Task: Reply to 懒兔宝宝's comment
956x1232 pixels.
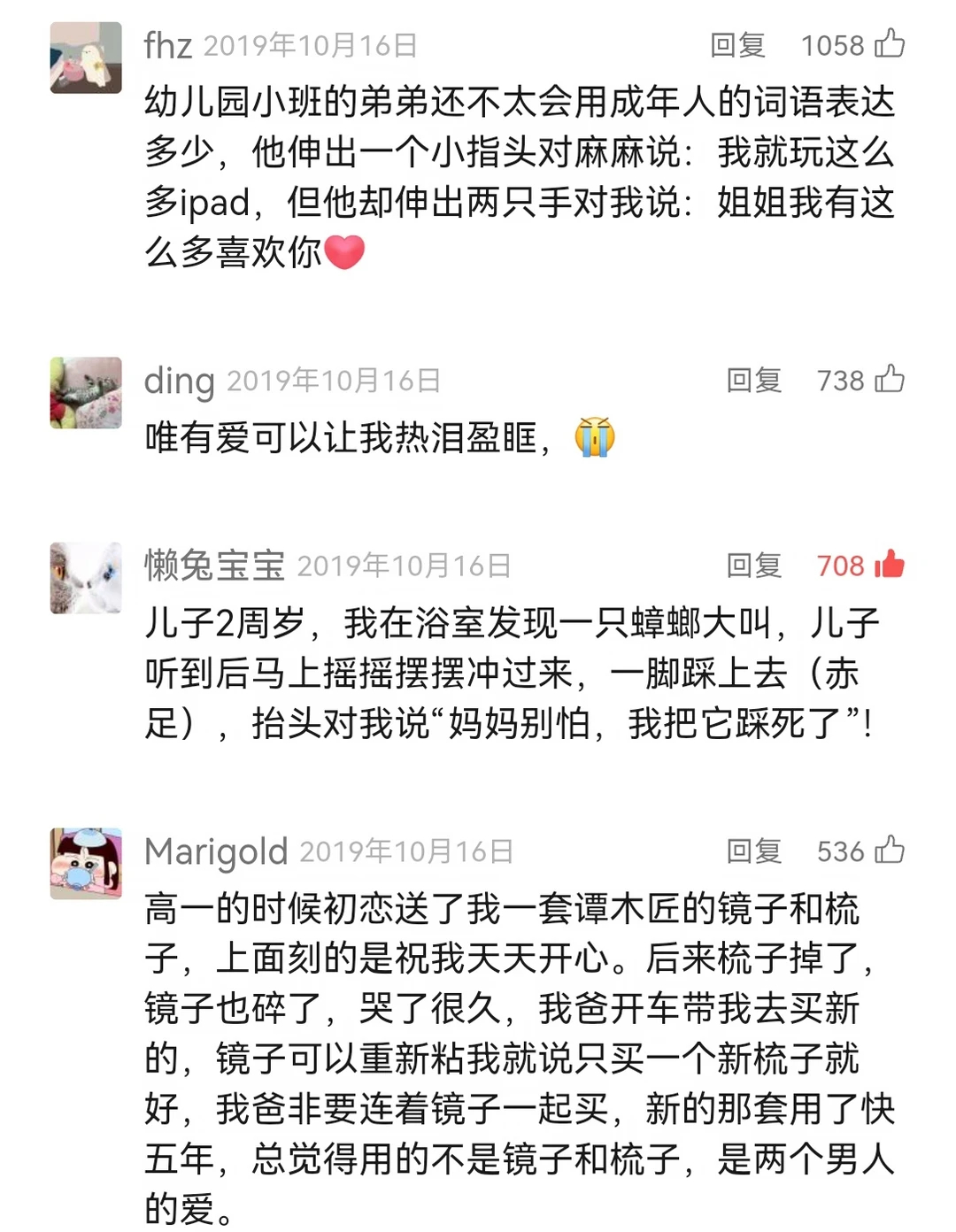Action: coord(753,566)
